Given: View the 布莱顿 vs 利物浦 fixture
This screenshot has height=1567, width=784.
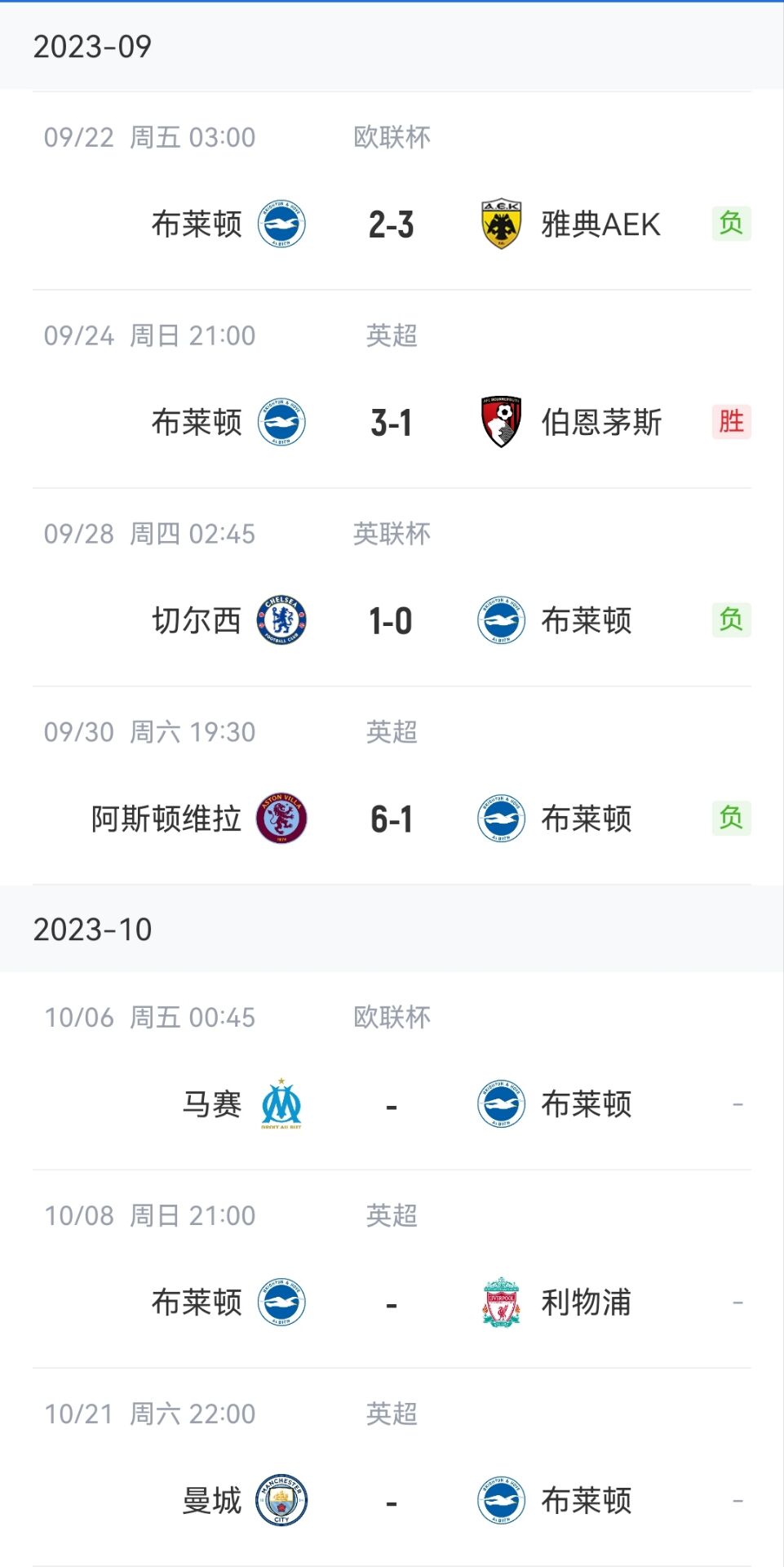Looking at the screenshot, I should click(x=392, y=1269).
